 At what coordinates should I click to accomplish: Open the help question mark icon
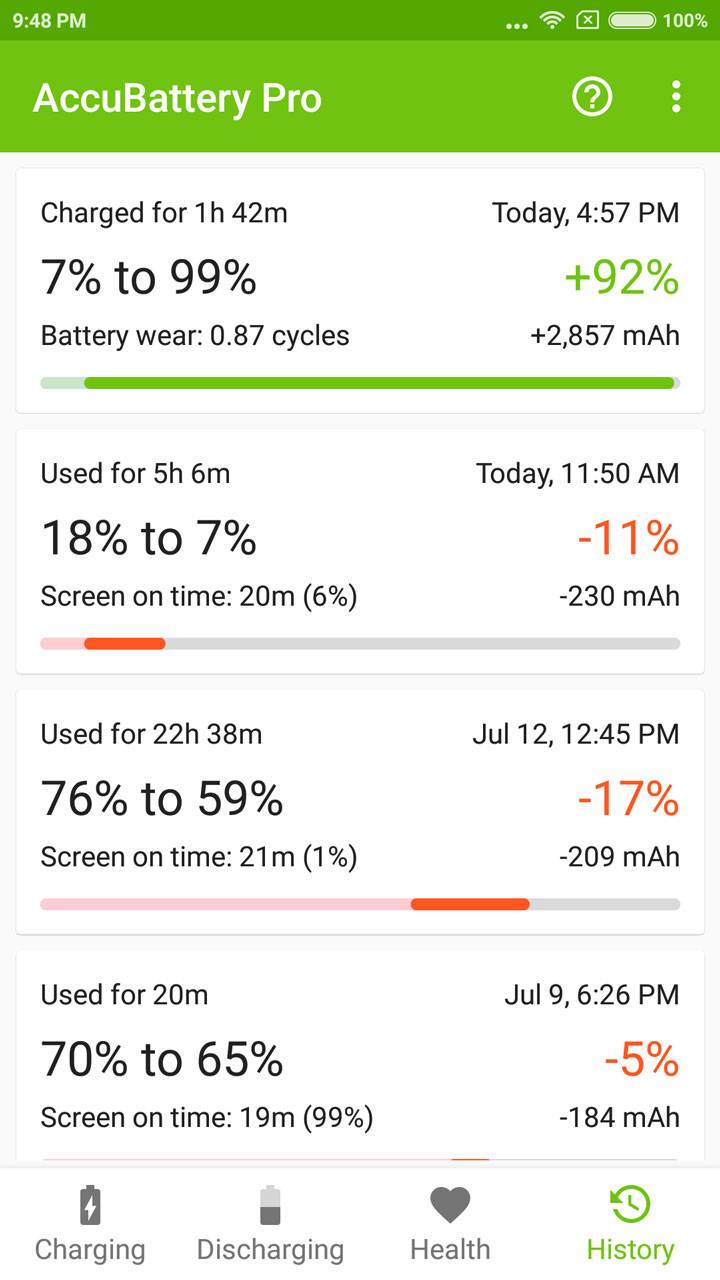[x=591, y=97]
